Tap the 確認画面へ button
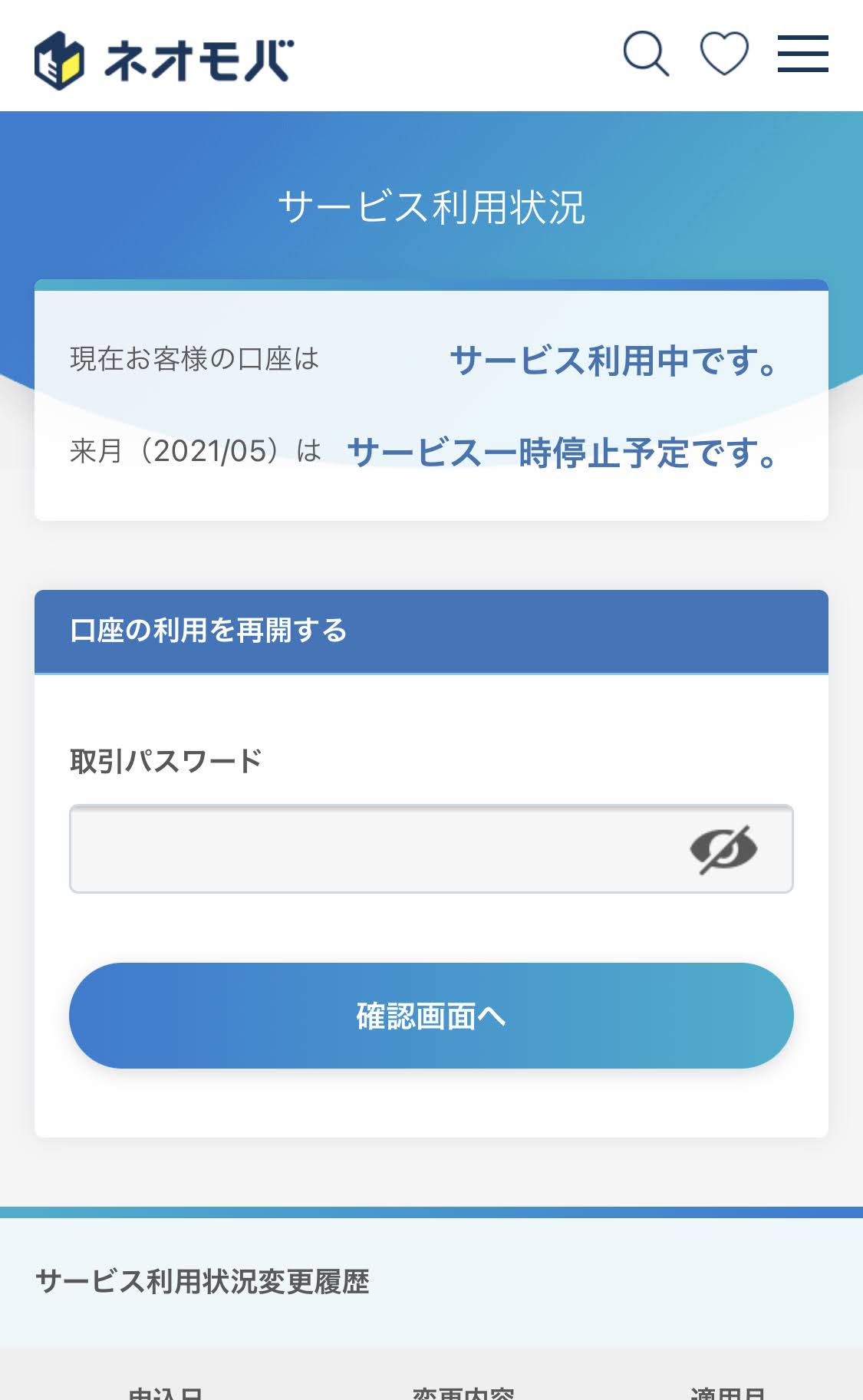The image size is (863, 1400). point(431,1016)
